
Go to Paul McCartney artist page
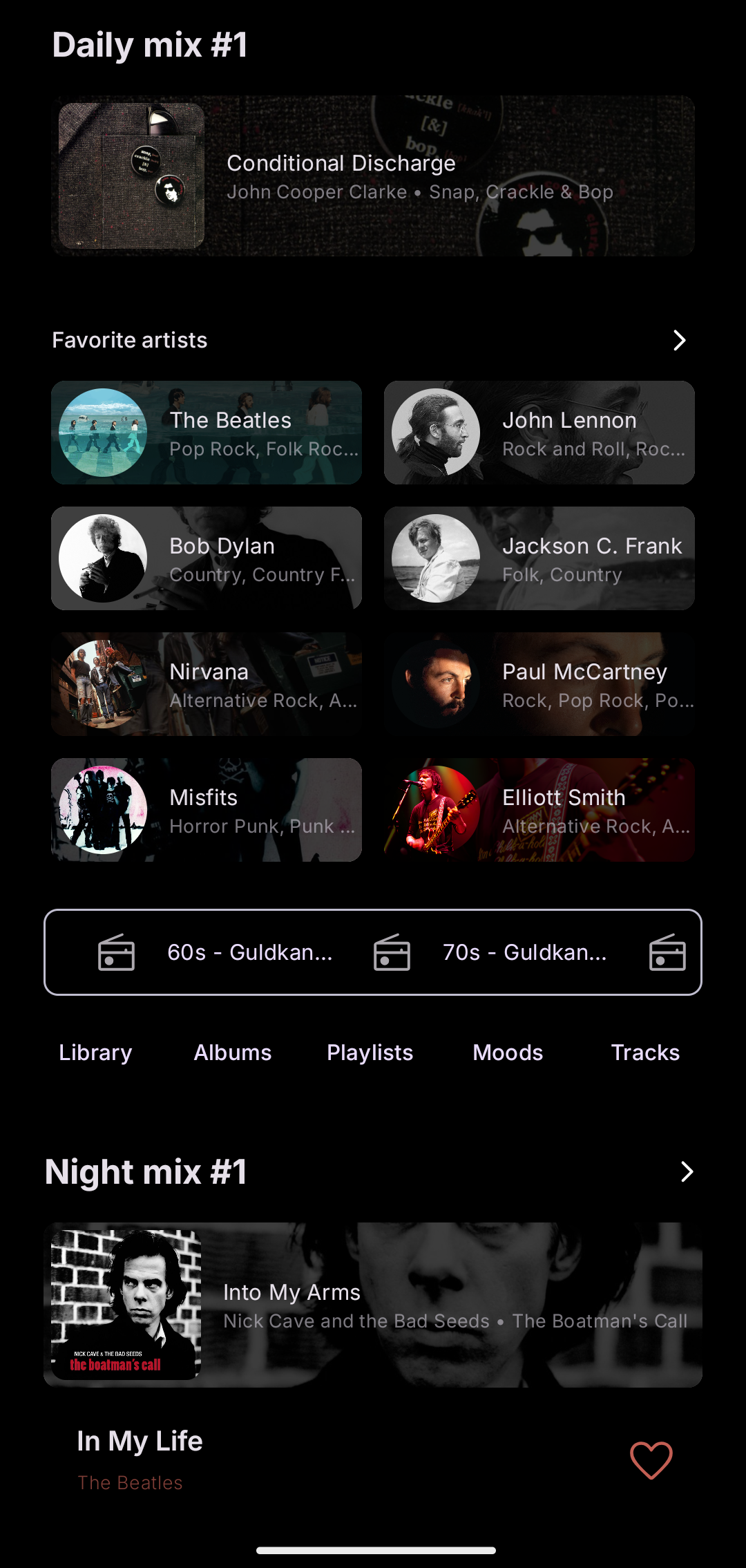coord(539,684)
